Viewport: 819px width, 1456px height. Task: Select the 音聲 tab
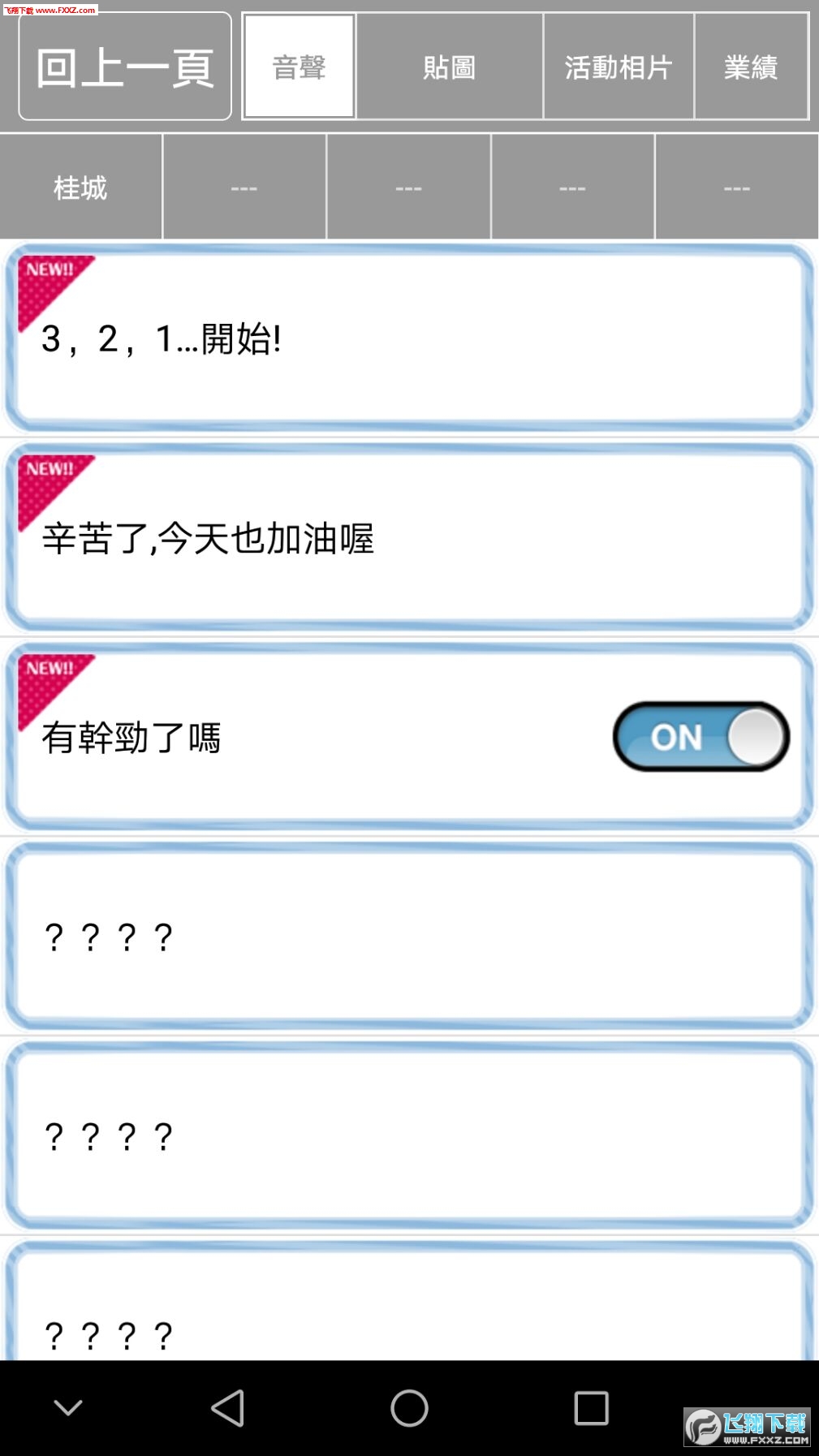299,67
